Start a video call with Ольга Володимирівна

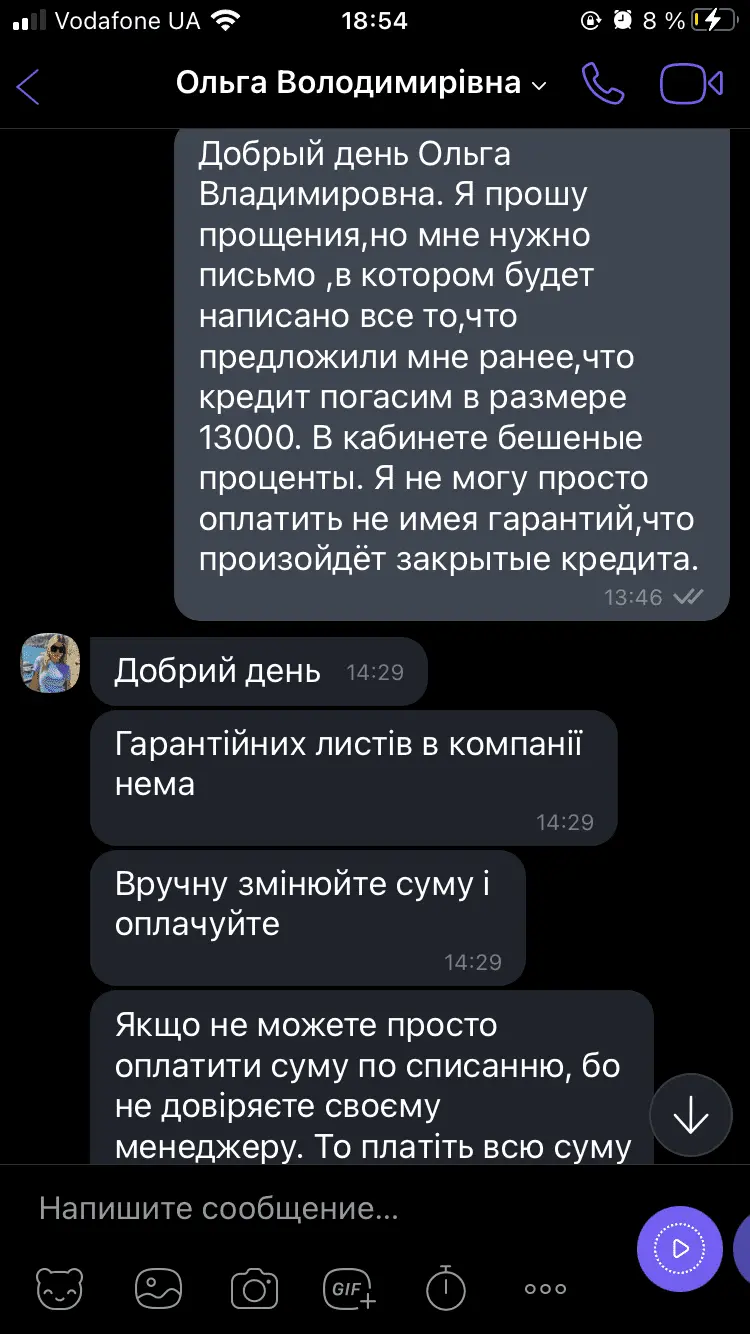click(691, 84)
